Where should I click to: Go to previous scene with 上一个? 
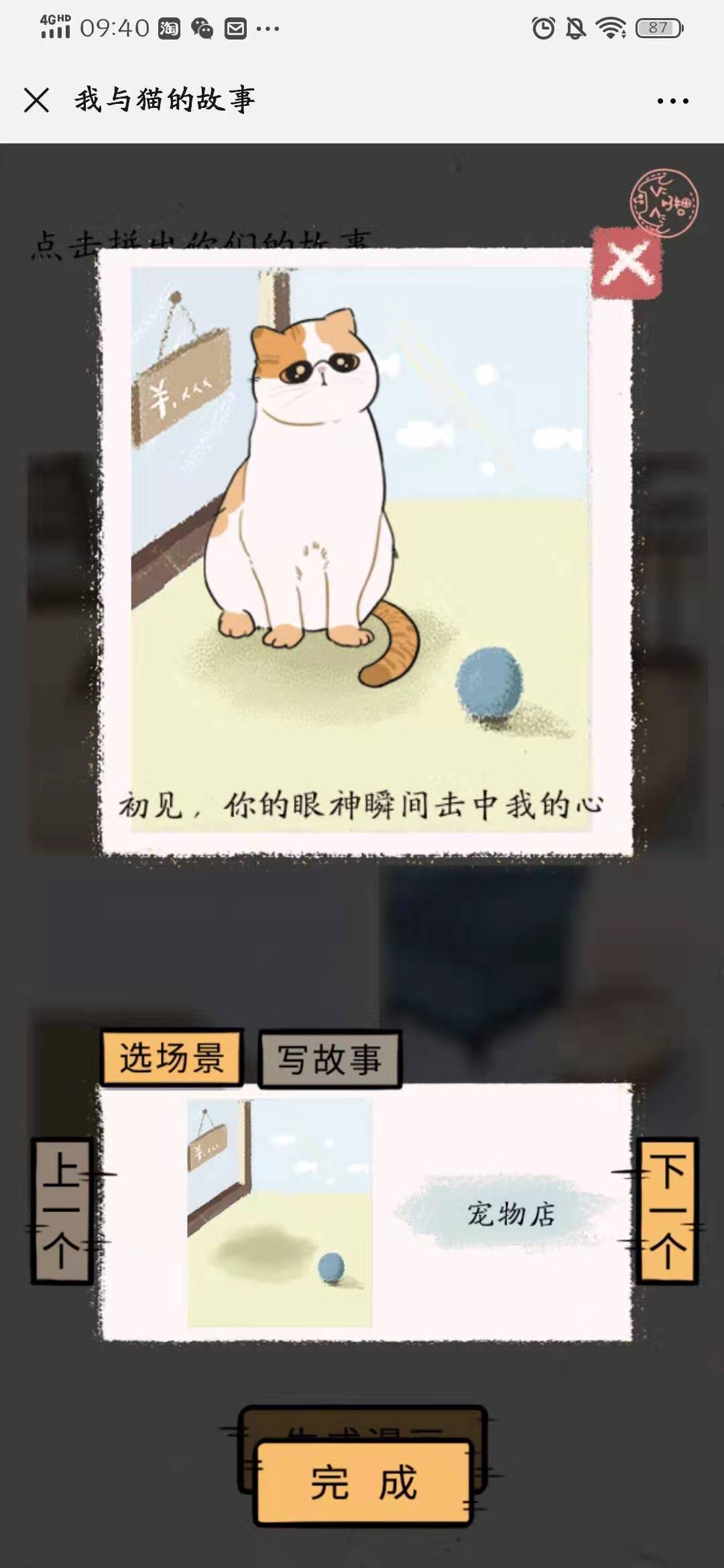(x=62, y=1210)
